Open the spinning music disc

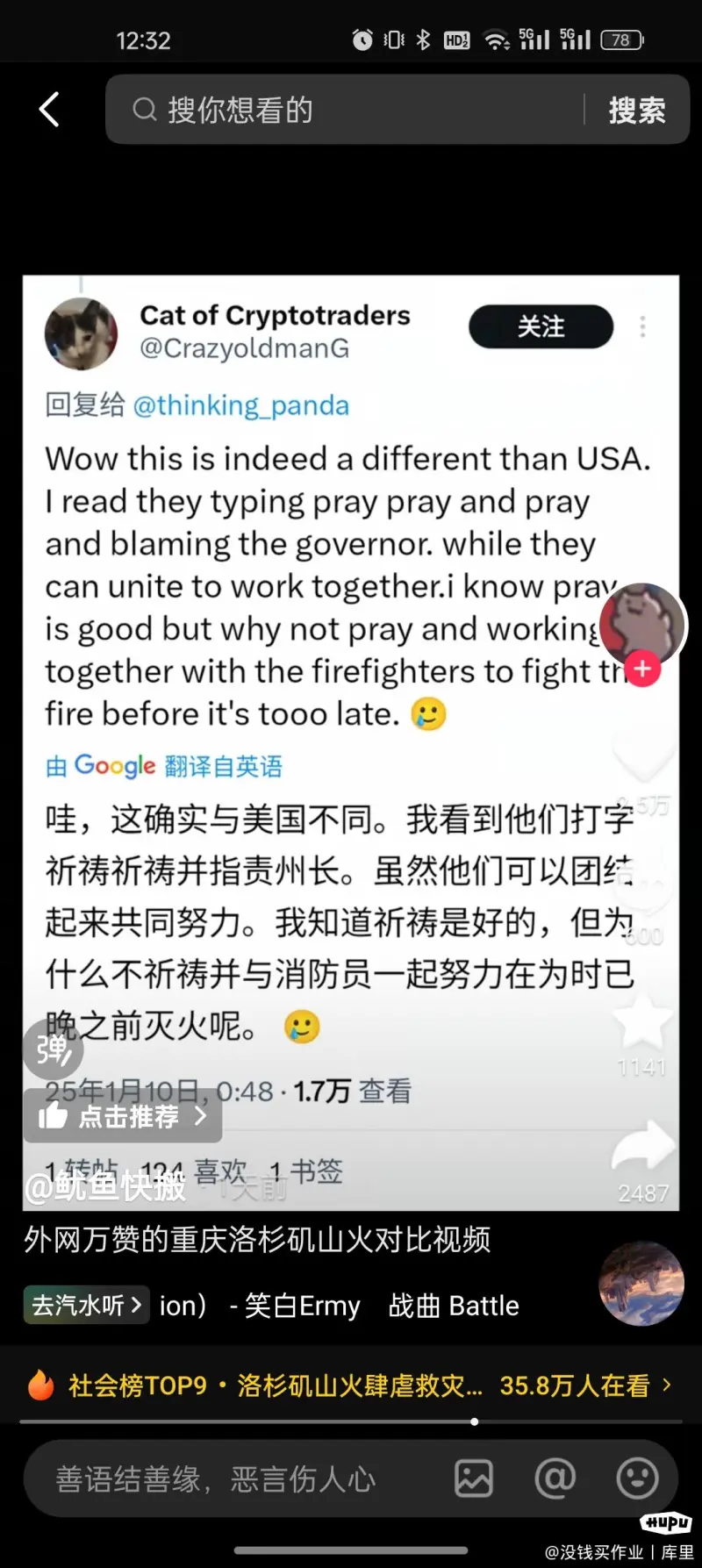tap(641, 1283)
